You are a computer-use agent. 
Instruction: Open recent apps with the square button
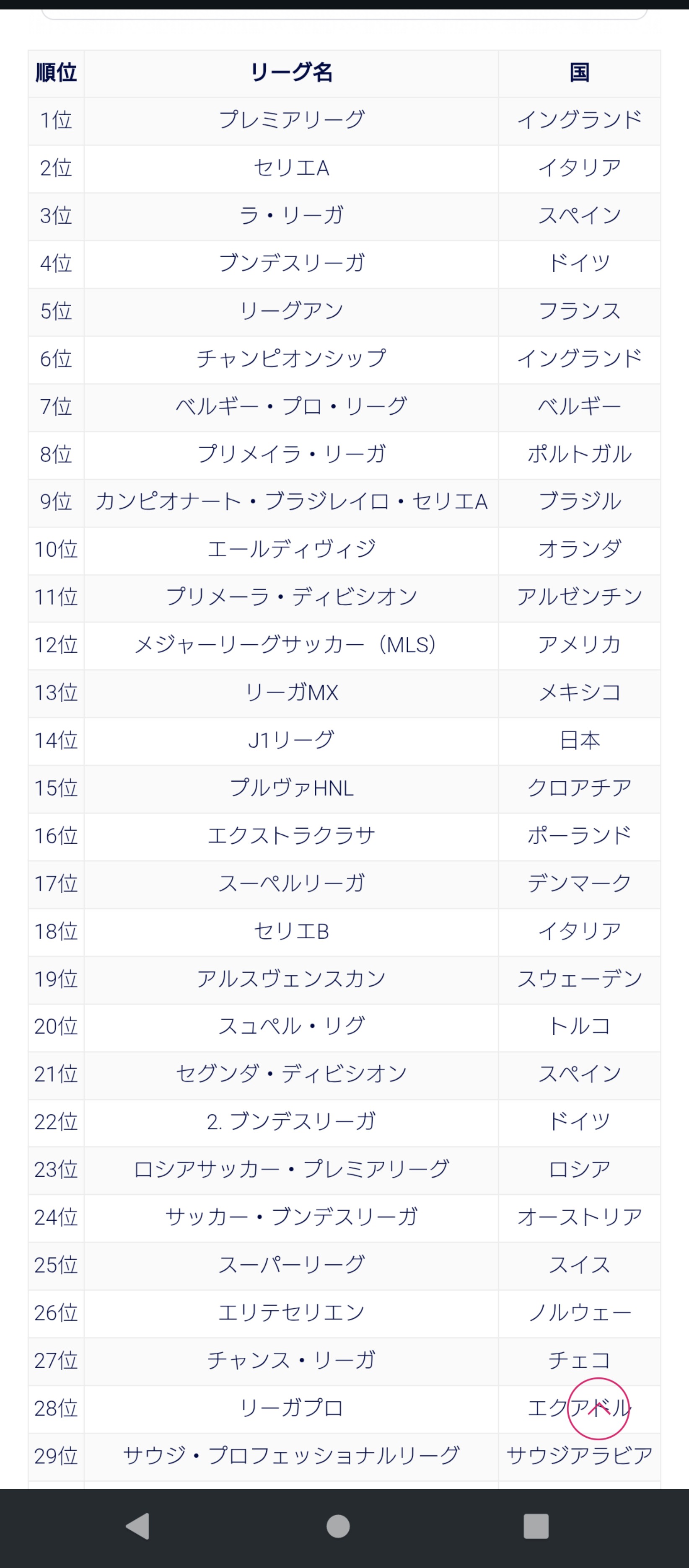(536, 1526)
